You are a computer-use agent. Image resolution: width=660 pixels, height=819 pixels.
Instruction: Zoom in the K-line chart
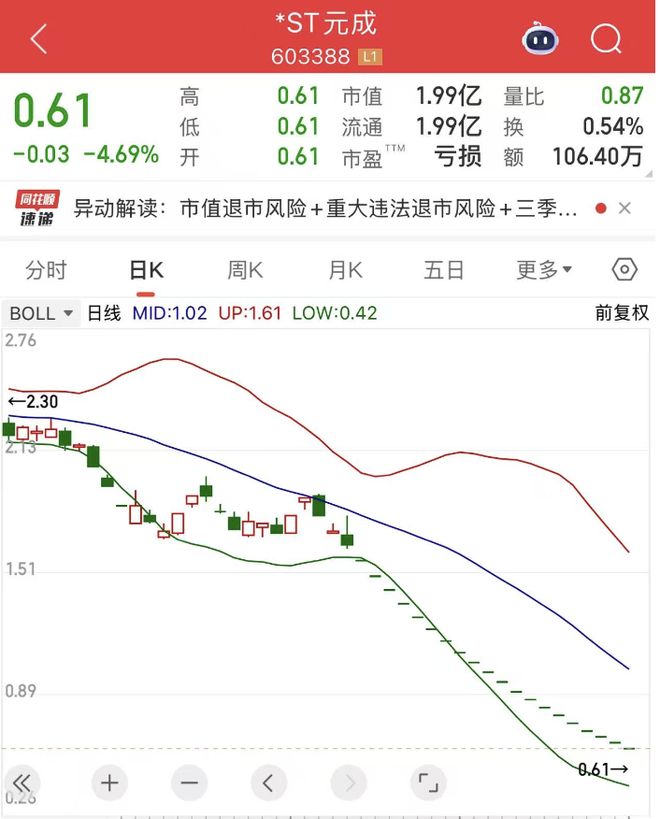[x=110, y=783]
